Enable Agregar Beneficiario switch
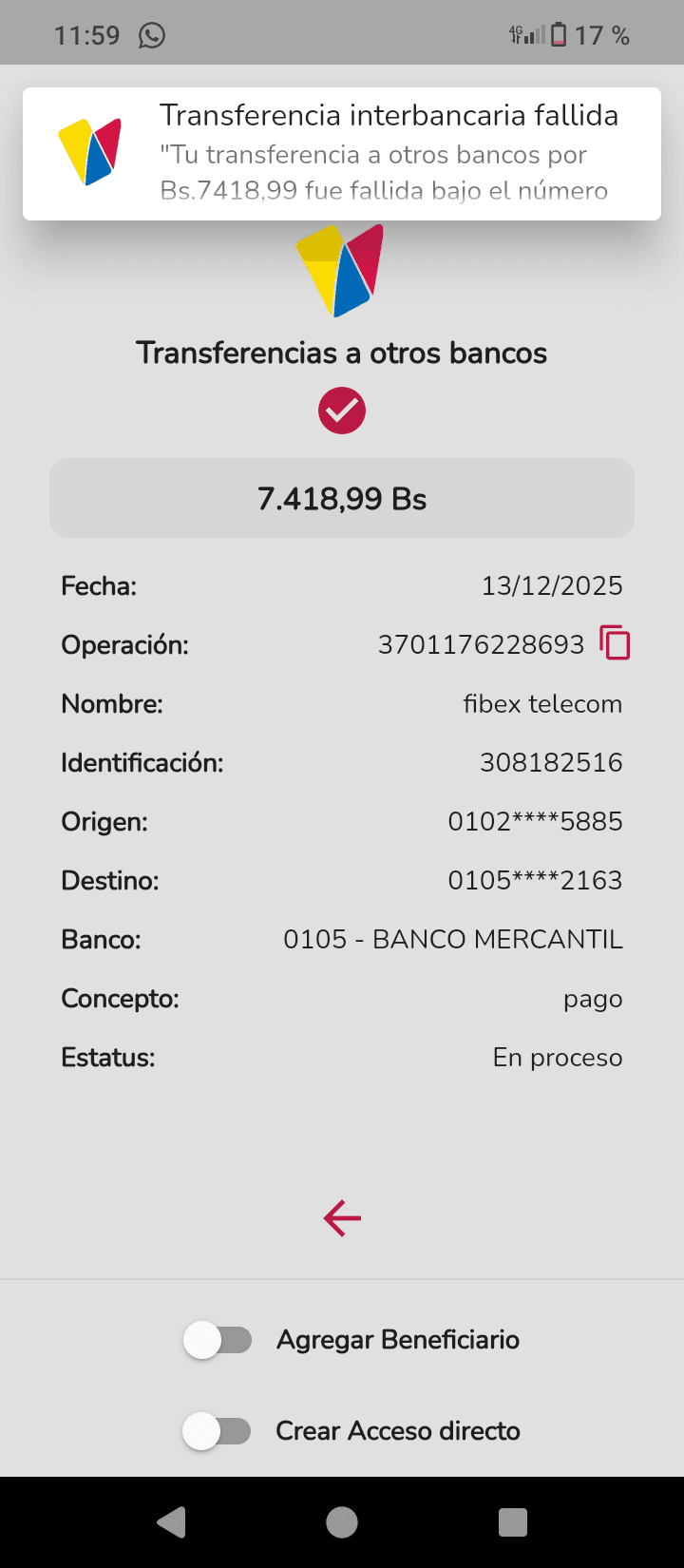 coord(218,1340)
